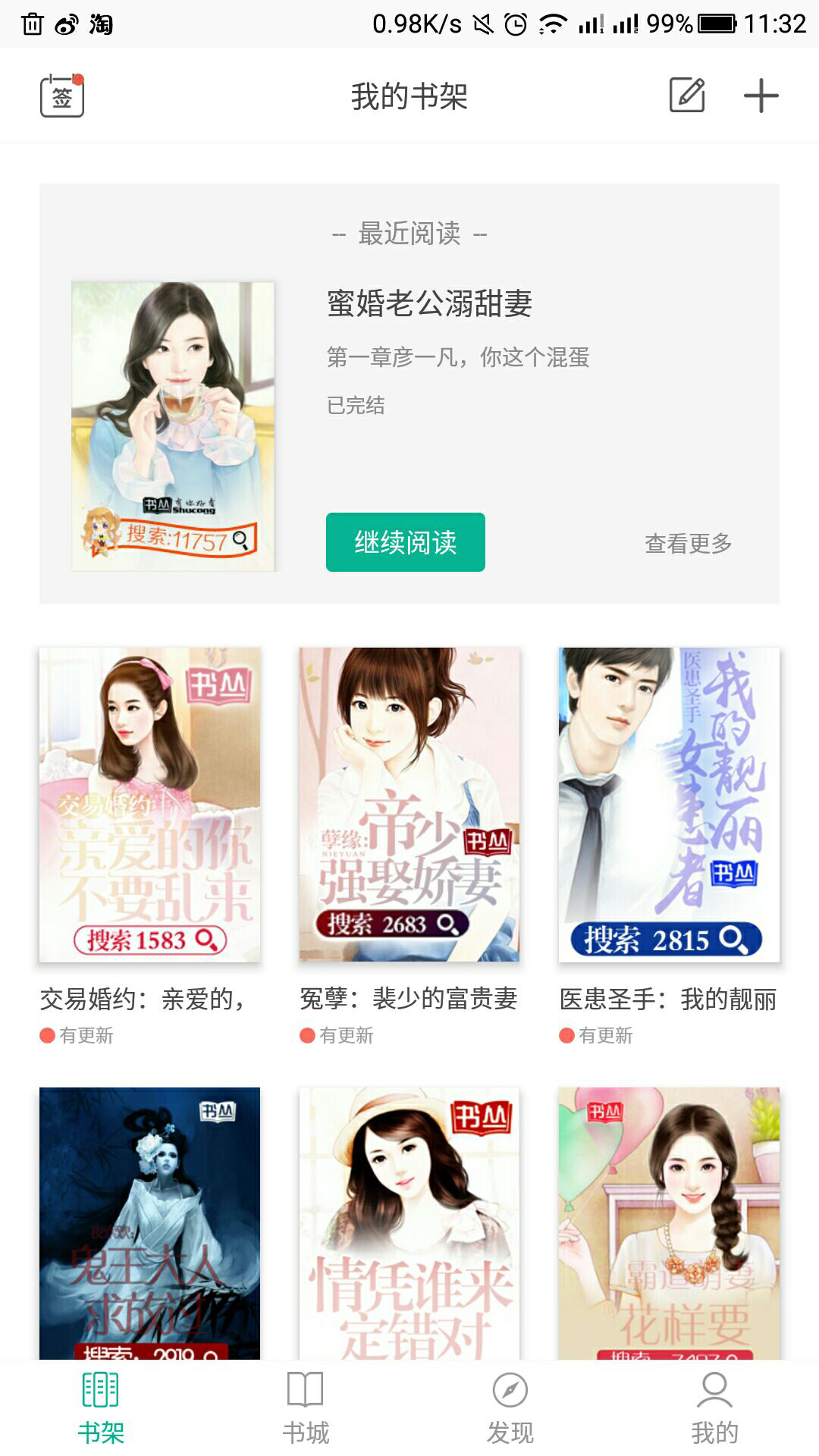This screenshot has height=1456, width=819.
Task: Switch to the 书城 tab
Action: coord(306,1407)
